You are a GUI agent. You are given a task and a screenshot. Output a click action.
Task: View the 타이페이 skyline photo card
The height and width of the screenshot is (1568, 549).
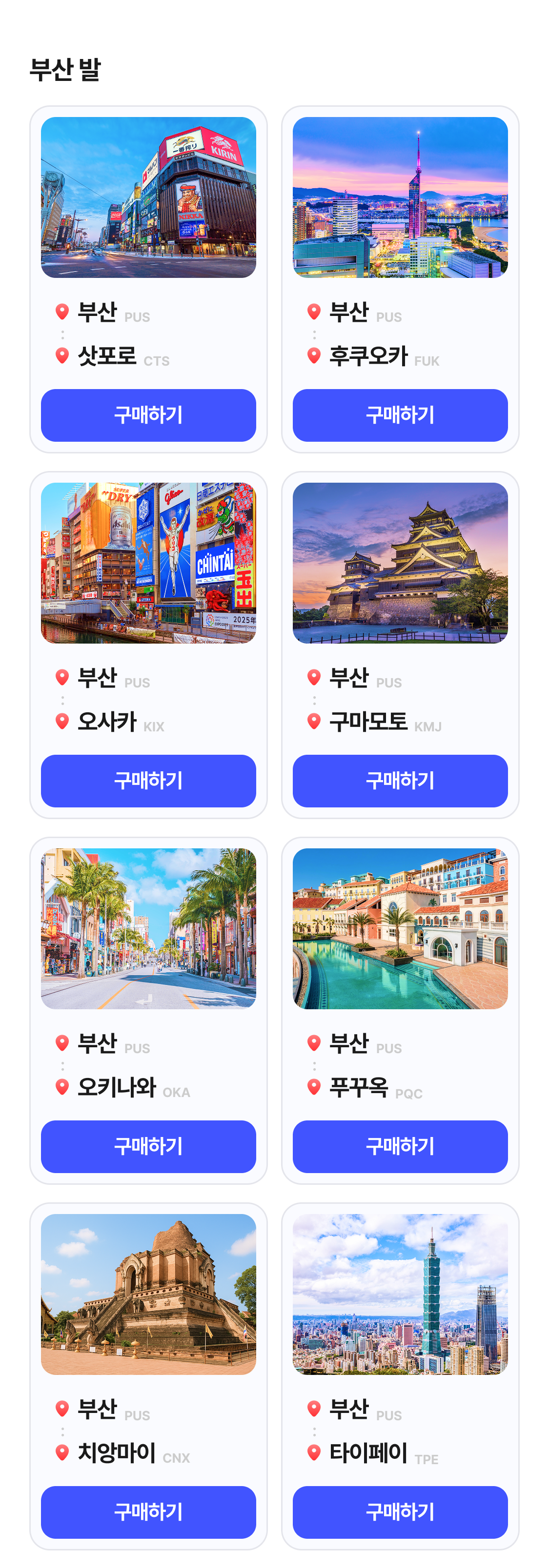click(x=400, y=1294)
